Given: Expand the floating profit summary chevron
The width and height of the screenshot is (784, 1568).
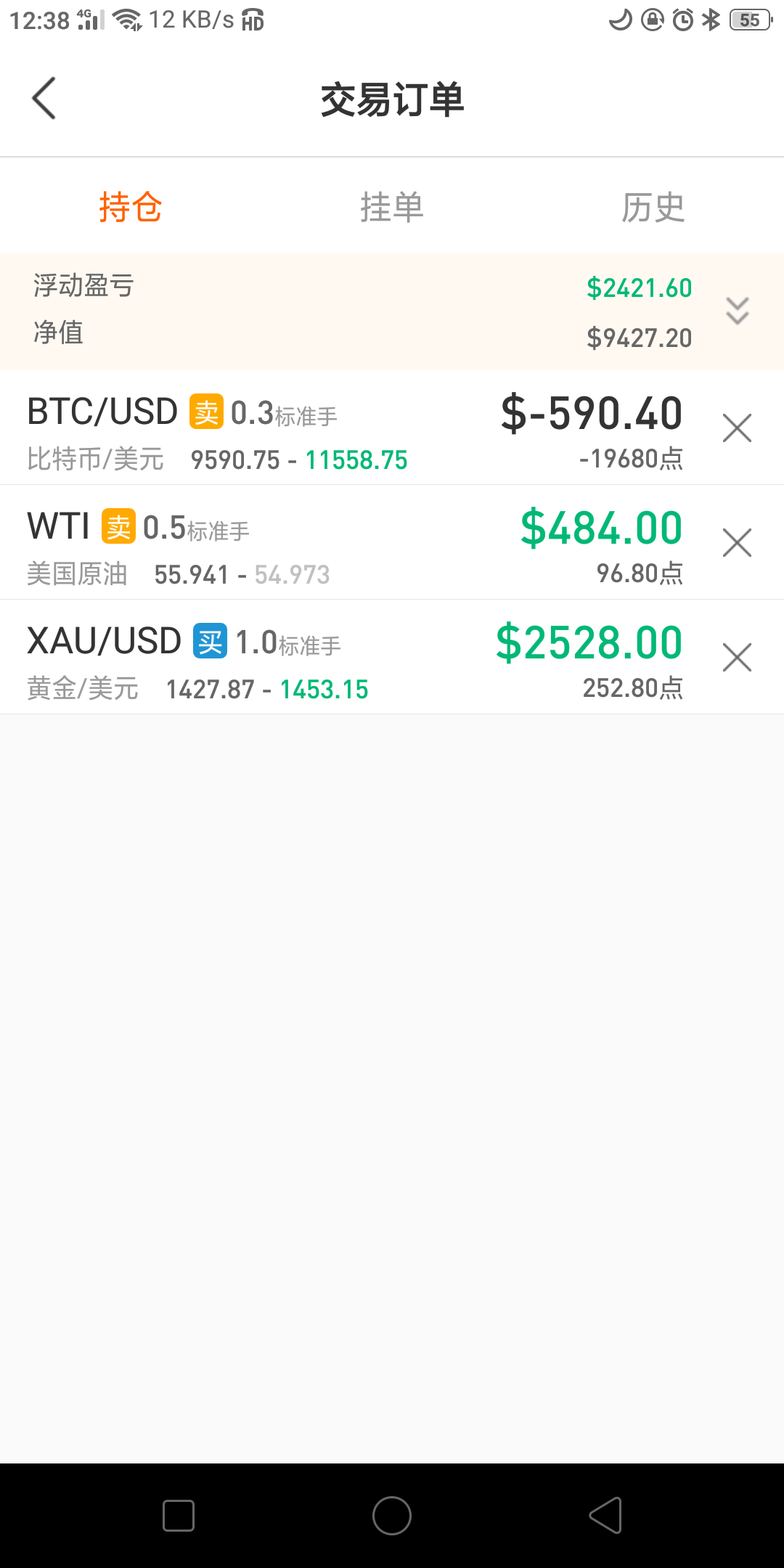Looking at the screenshot, I should pos(738,311).
